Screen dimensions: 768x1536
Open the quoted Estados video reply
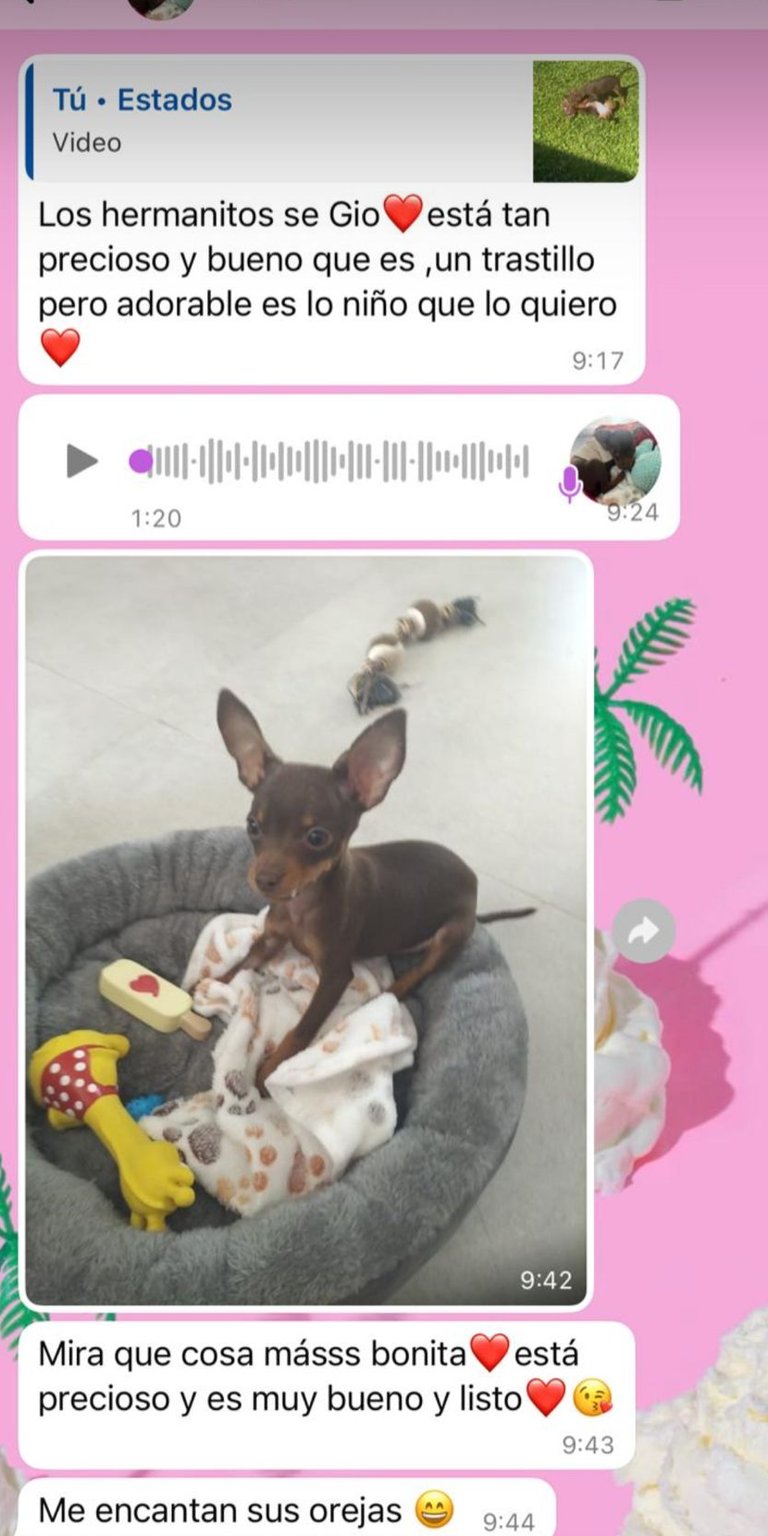(x=330, y=120)
